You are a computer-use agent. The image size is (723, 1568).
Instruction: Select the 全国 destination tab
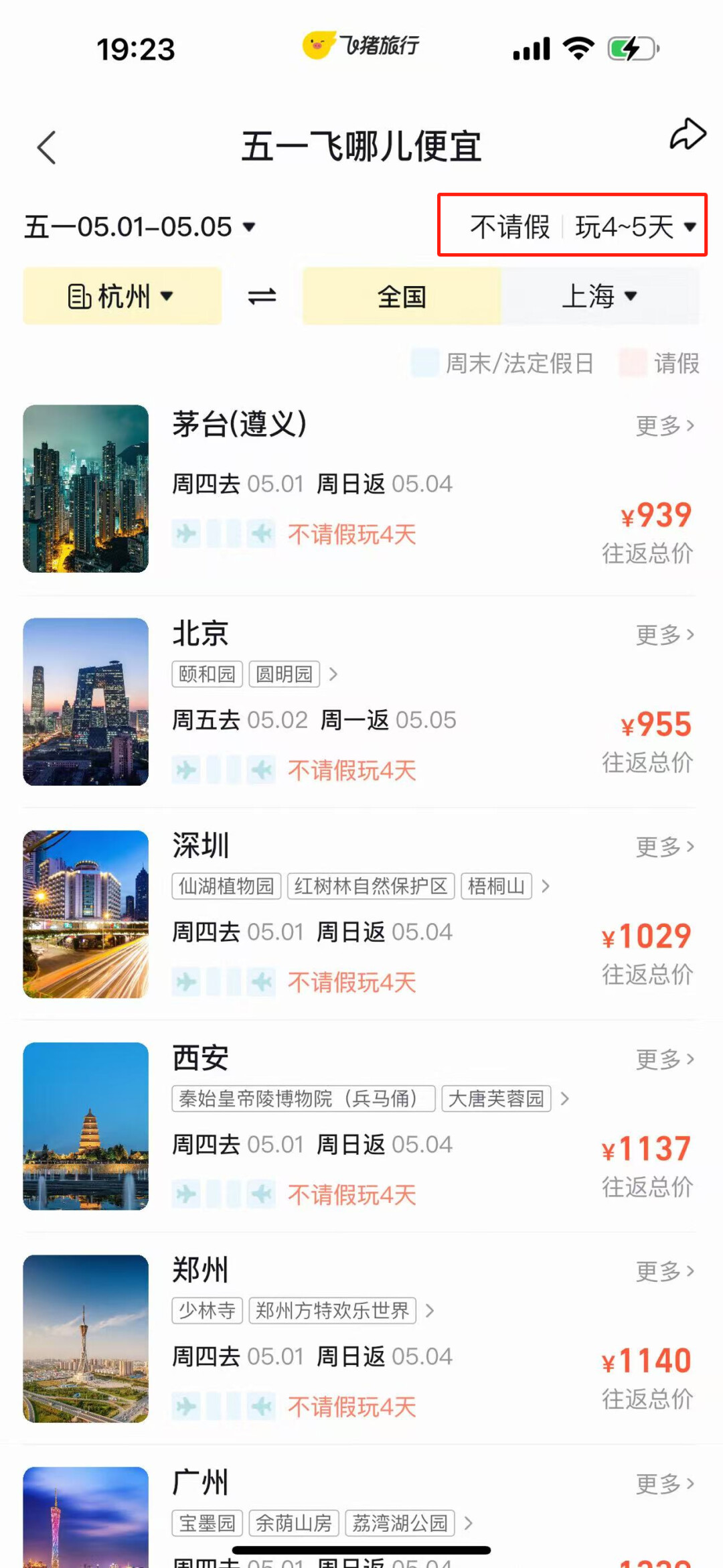coord(402,296)
